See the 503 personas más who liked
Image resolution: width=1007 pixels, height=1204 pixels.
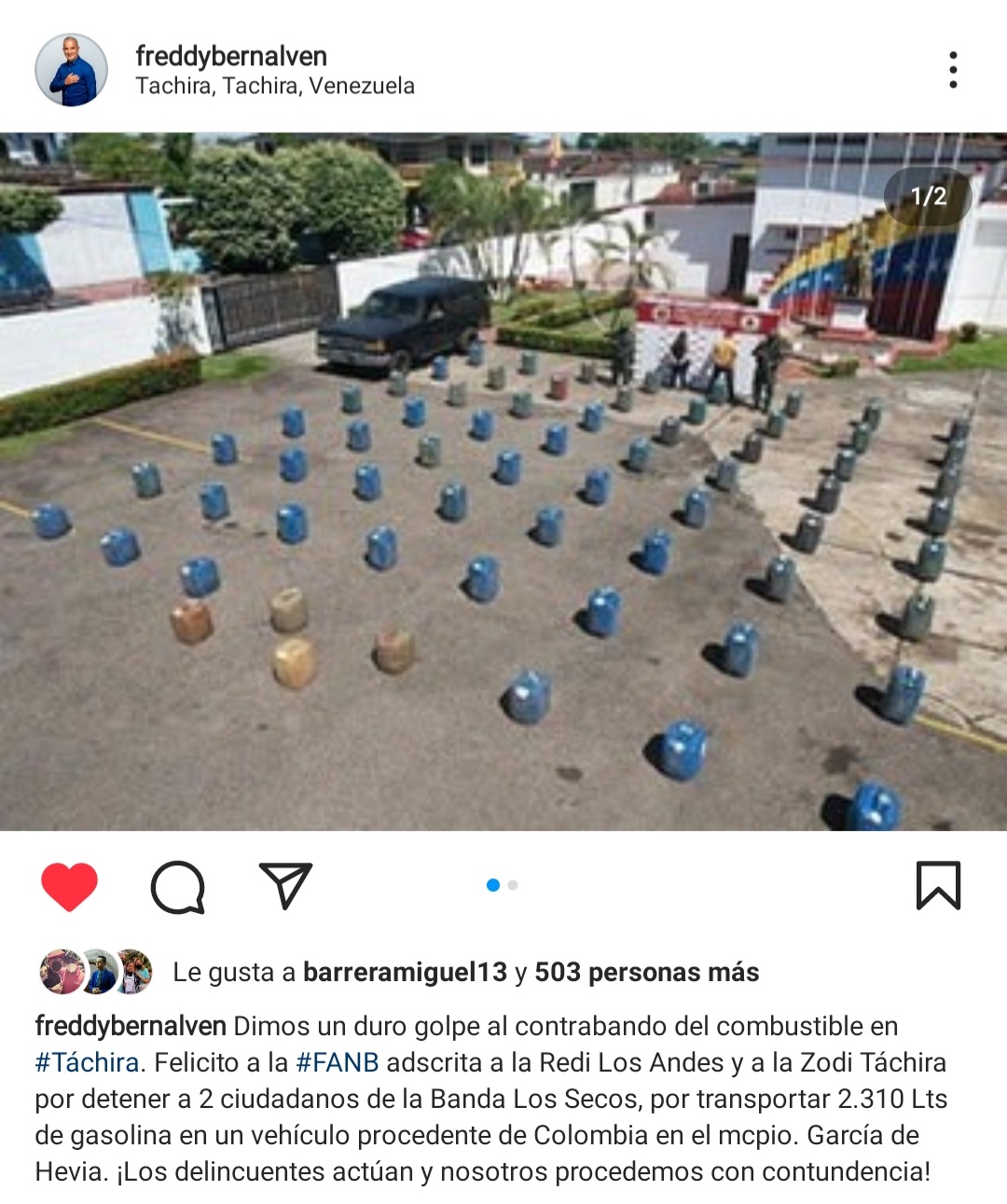click(646, 973)
